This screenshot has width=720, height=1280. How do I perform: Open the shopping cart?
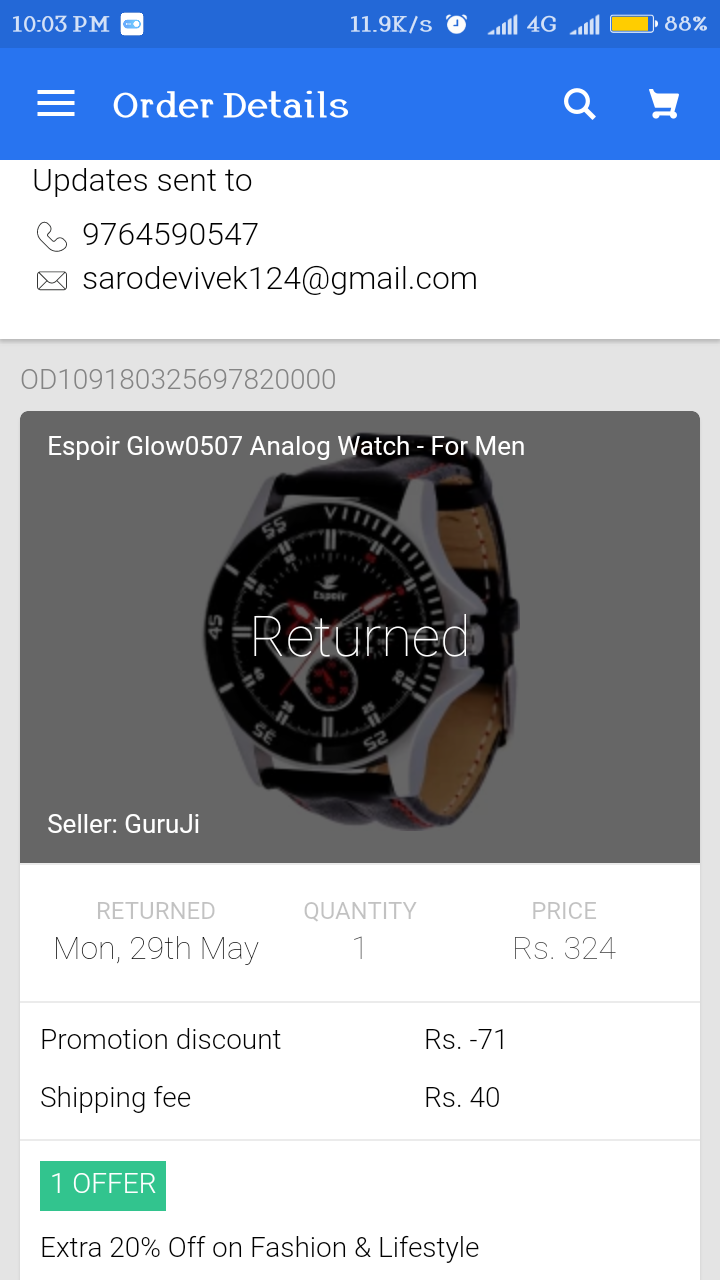(664, 104)
